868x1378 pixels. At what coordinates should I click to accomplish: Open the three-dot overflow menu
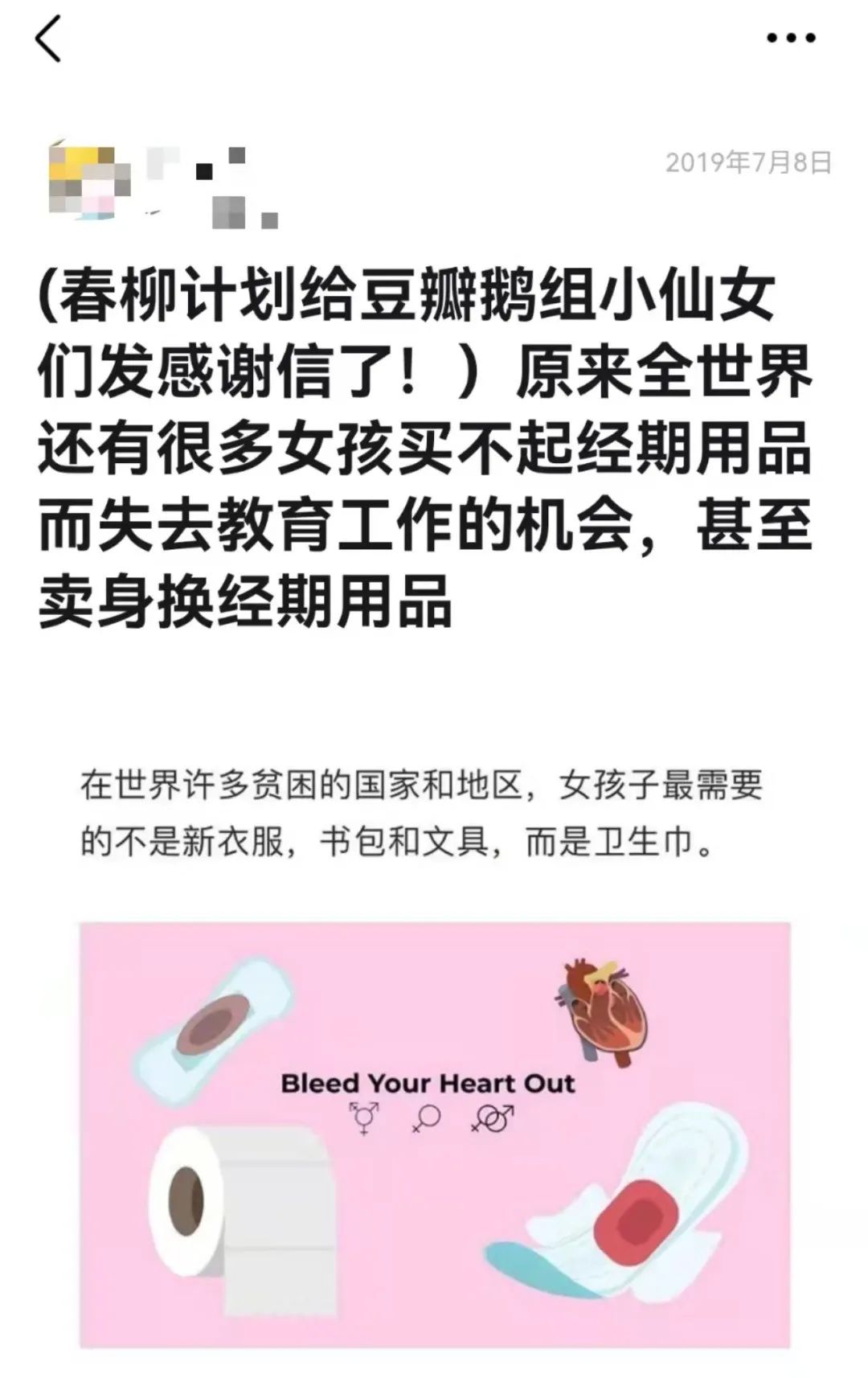pyautogui.click(x=791, y=38)
